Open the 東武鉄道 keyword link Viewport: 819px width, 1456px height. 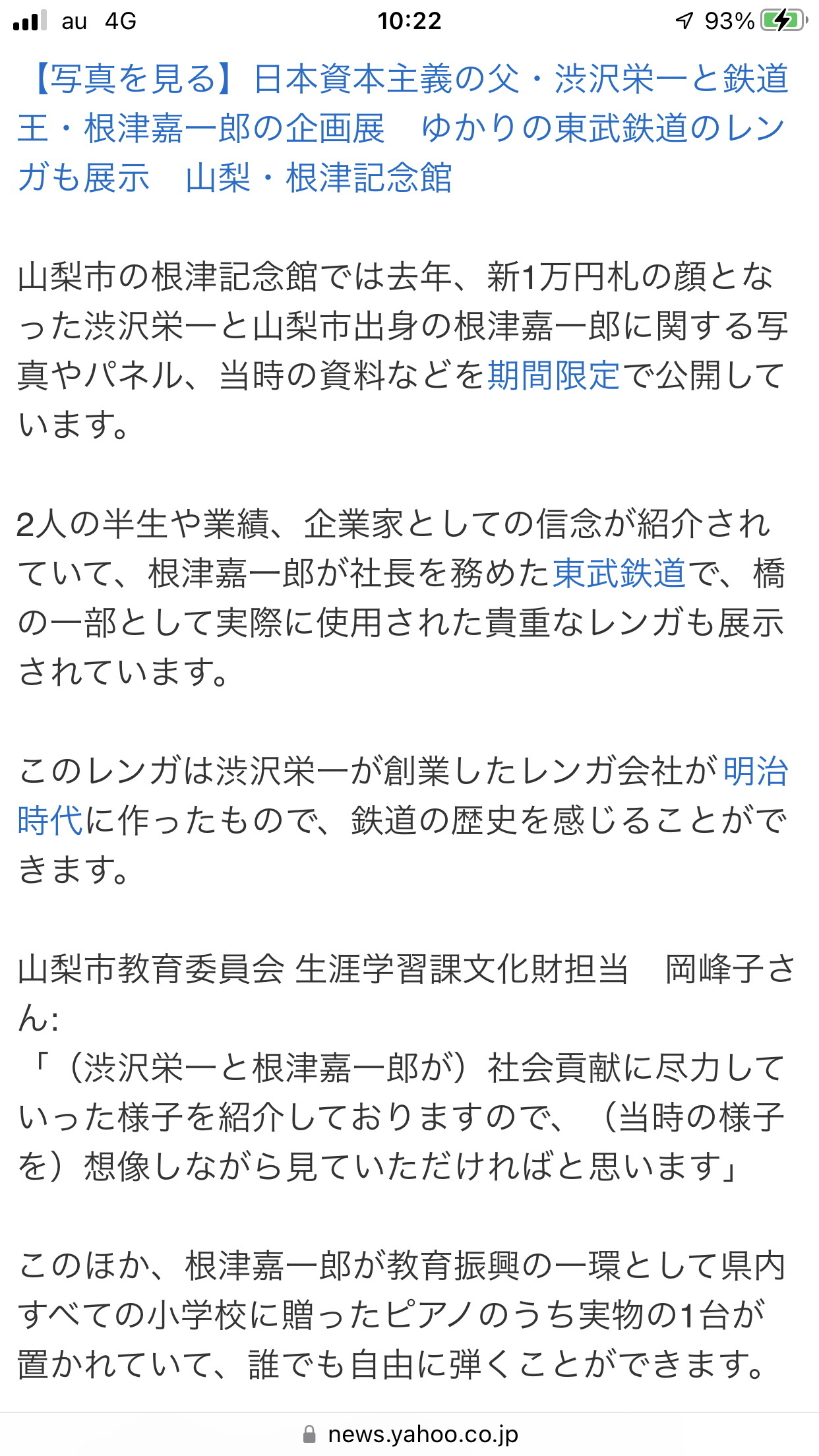point(619,573)
